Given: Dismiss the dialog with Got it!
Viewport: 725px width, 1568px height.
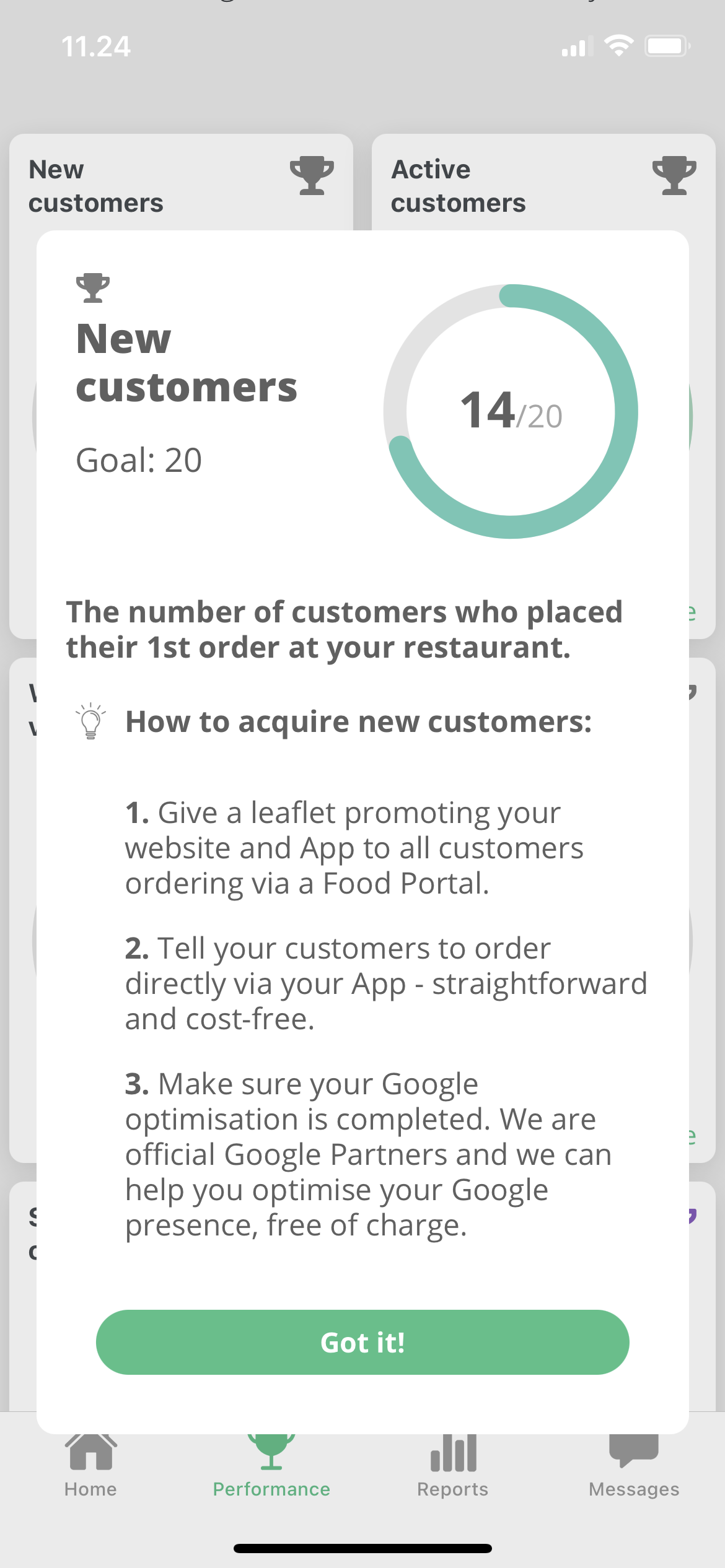Looking at the screenshot, I should tap(362, 1342).
